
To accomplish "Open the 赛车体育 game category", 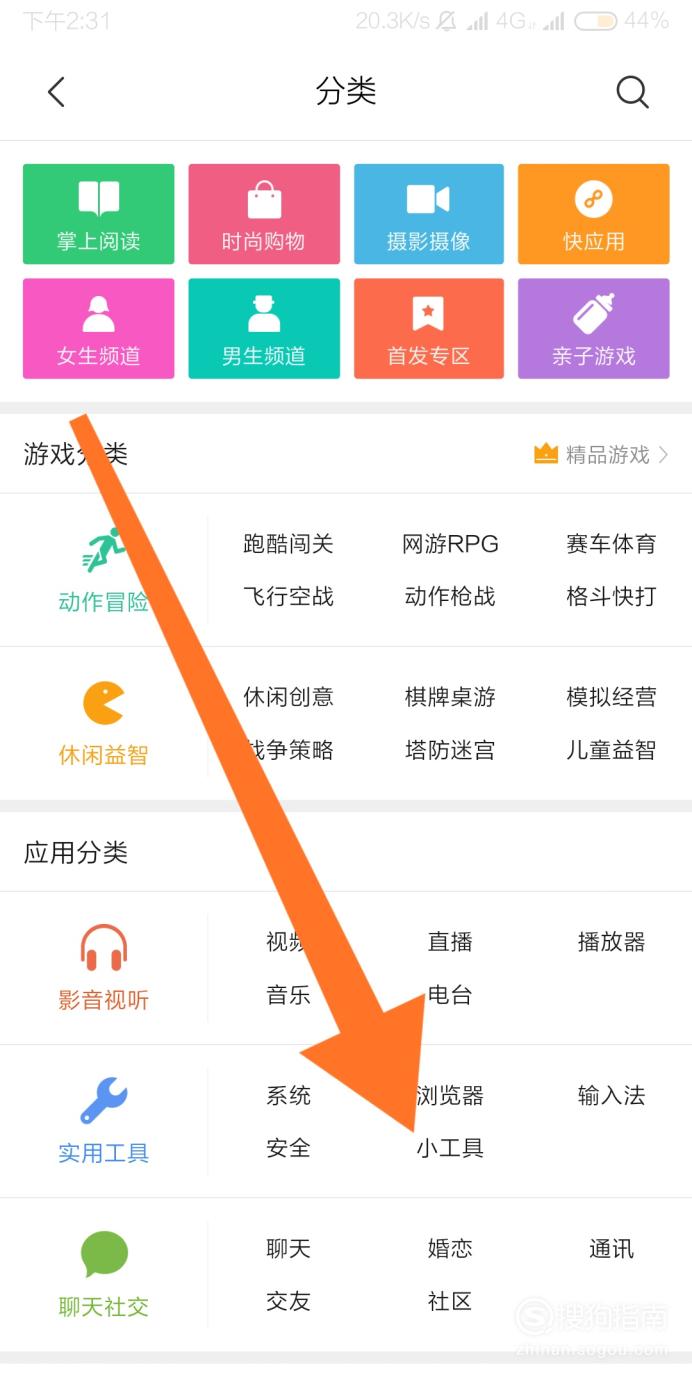I will (611, 544).
